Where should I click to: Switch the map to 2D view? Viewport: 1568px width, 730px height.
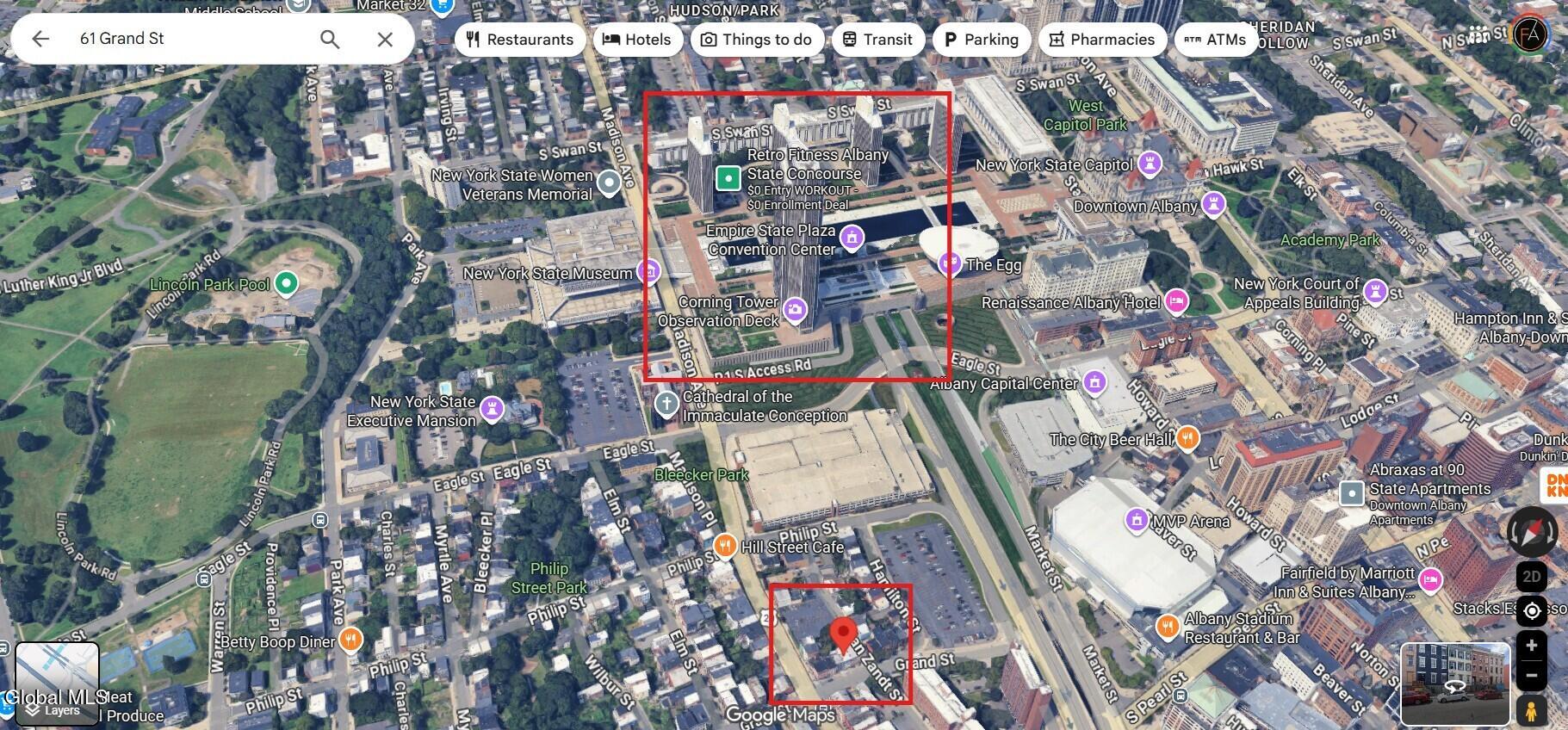(1531, 577)
